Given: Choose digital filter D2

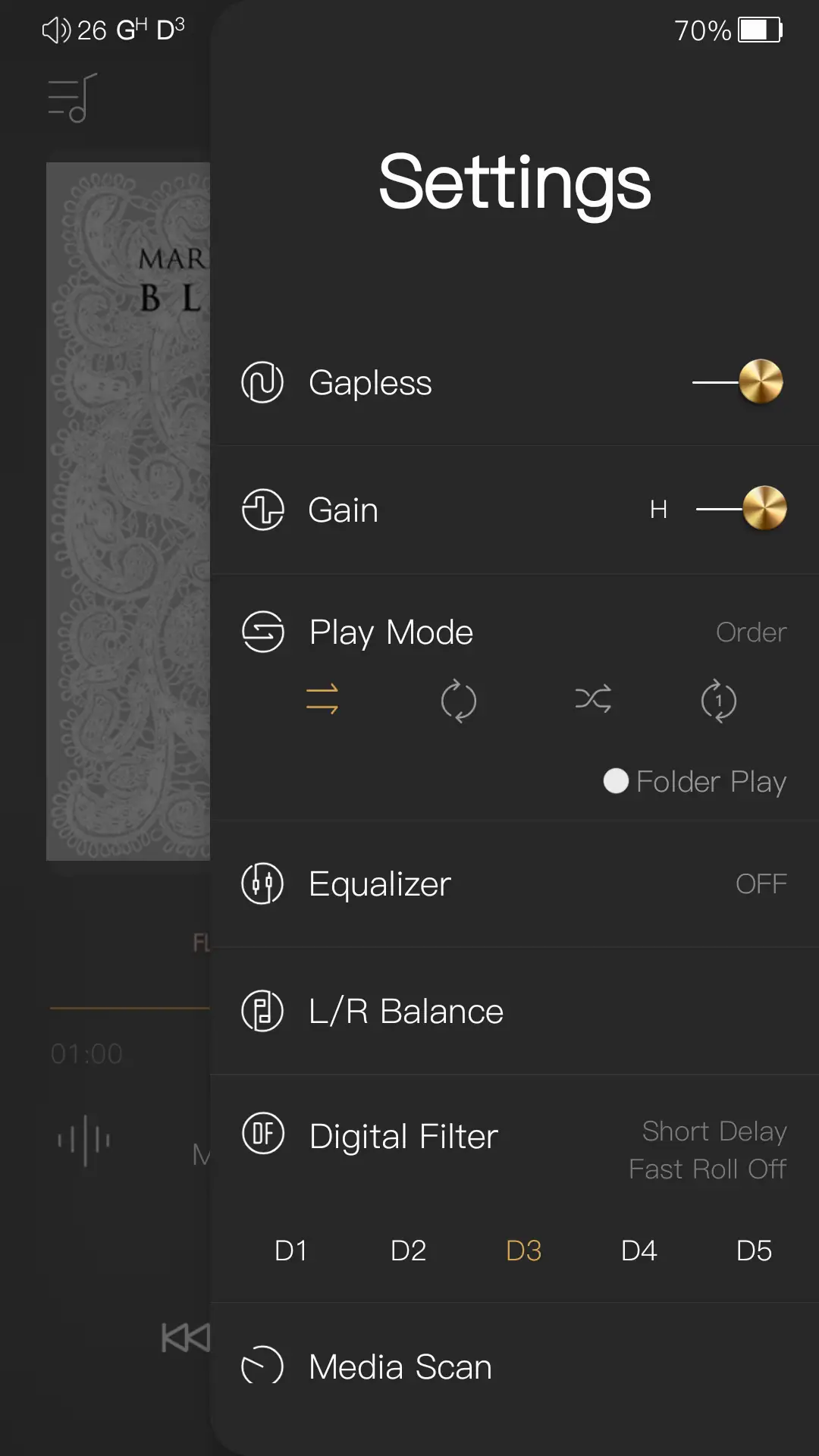Looking at the screenshot, I should 408,1250.
